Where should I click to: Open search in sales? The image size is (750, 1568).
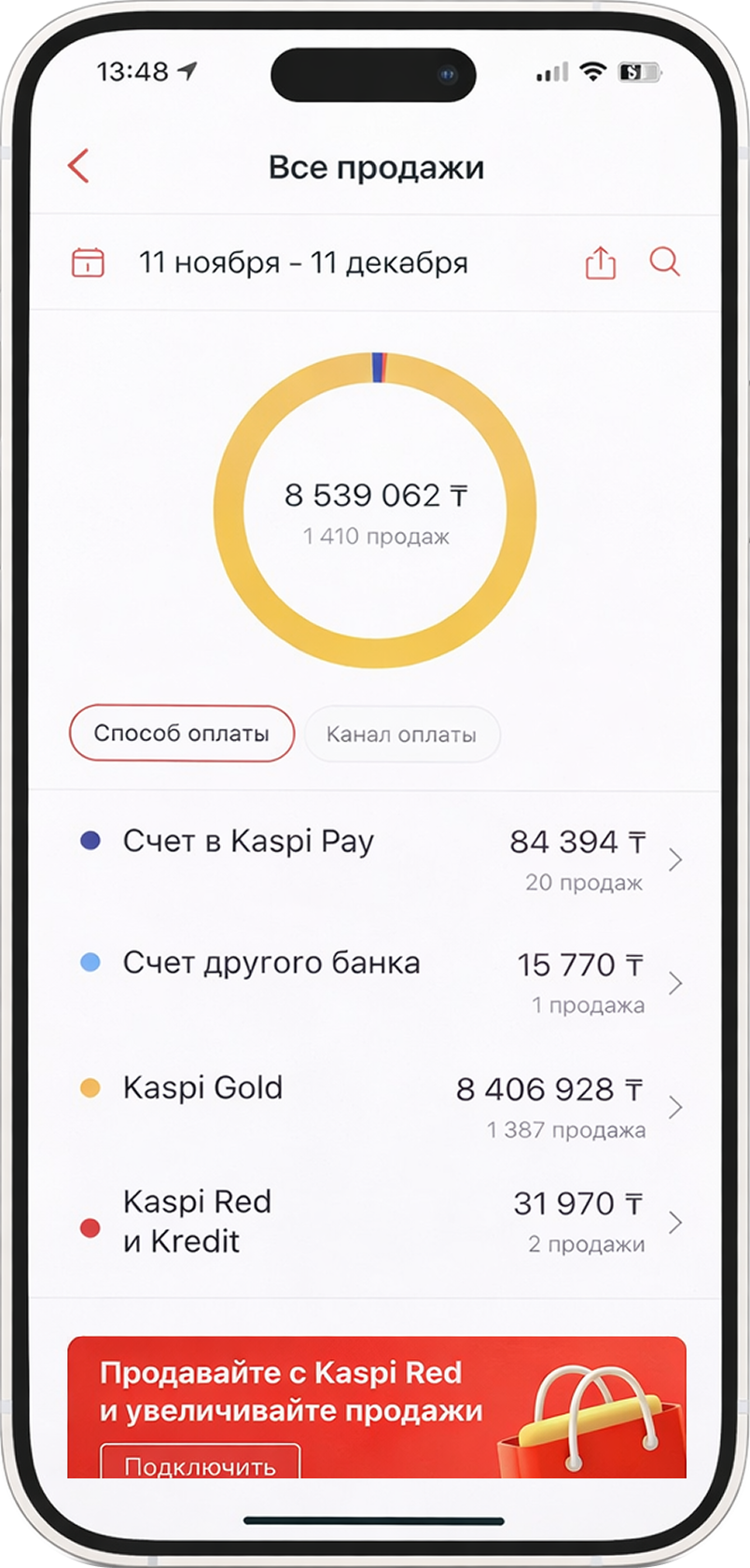point(664,262)
